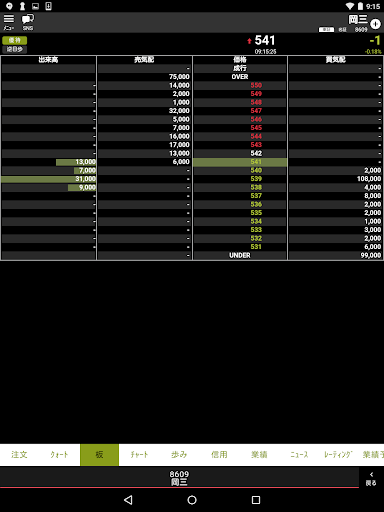Switch to the チャート tab
Screen dimensions: 384x512
click(139, 455)
